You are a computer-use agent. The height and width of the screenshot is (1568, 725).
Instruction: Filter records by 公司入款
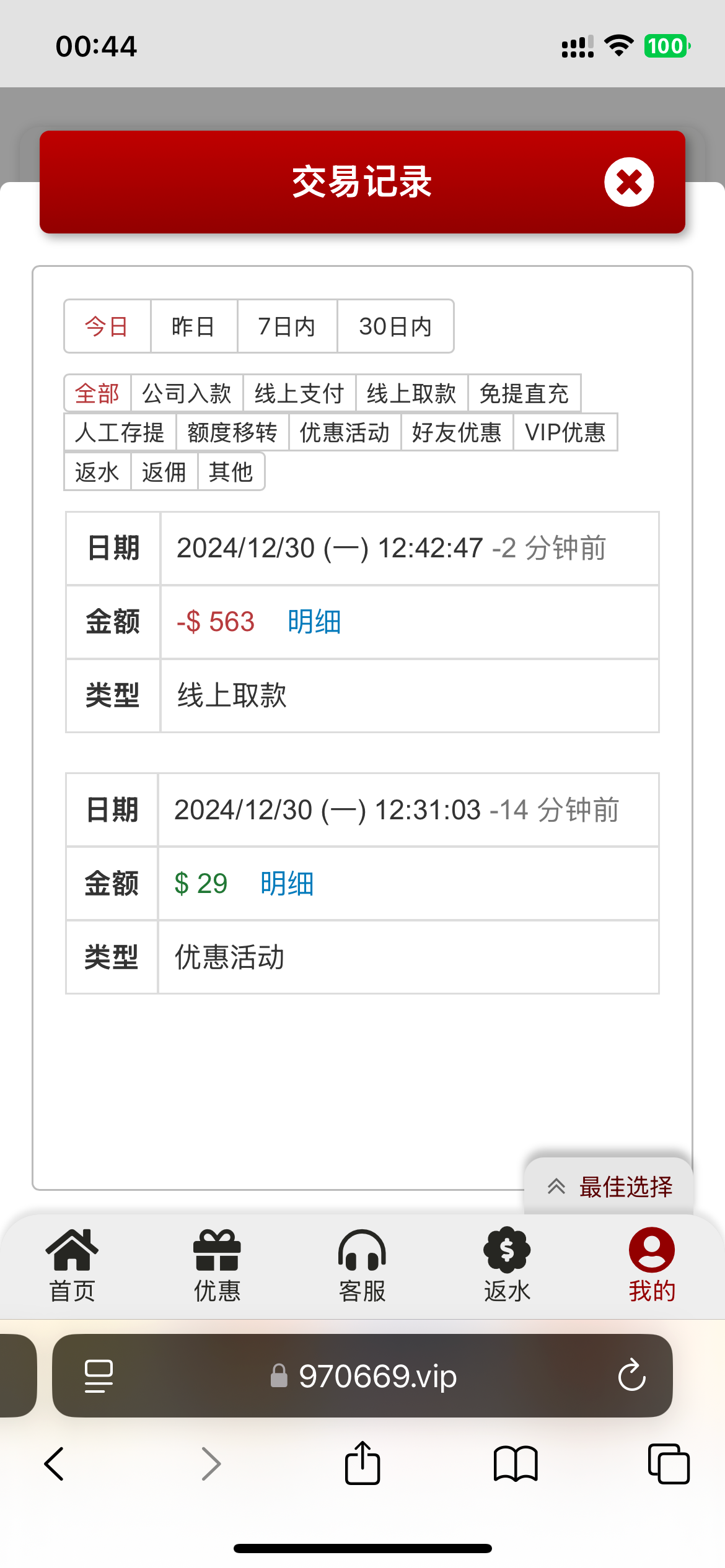click(x=187, y=393)
